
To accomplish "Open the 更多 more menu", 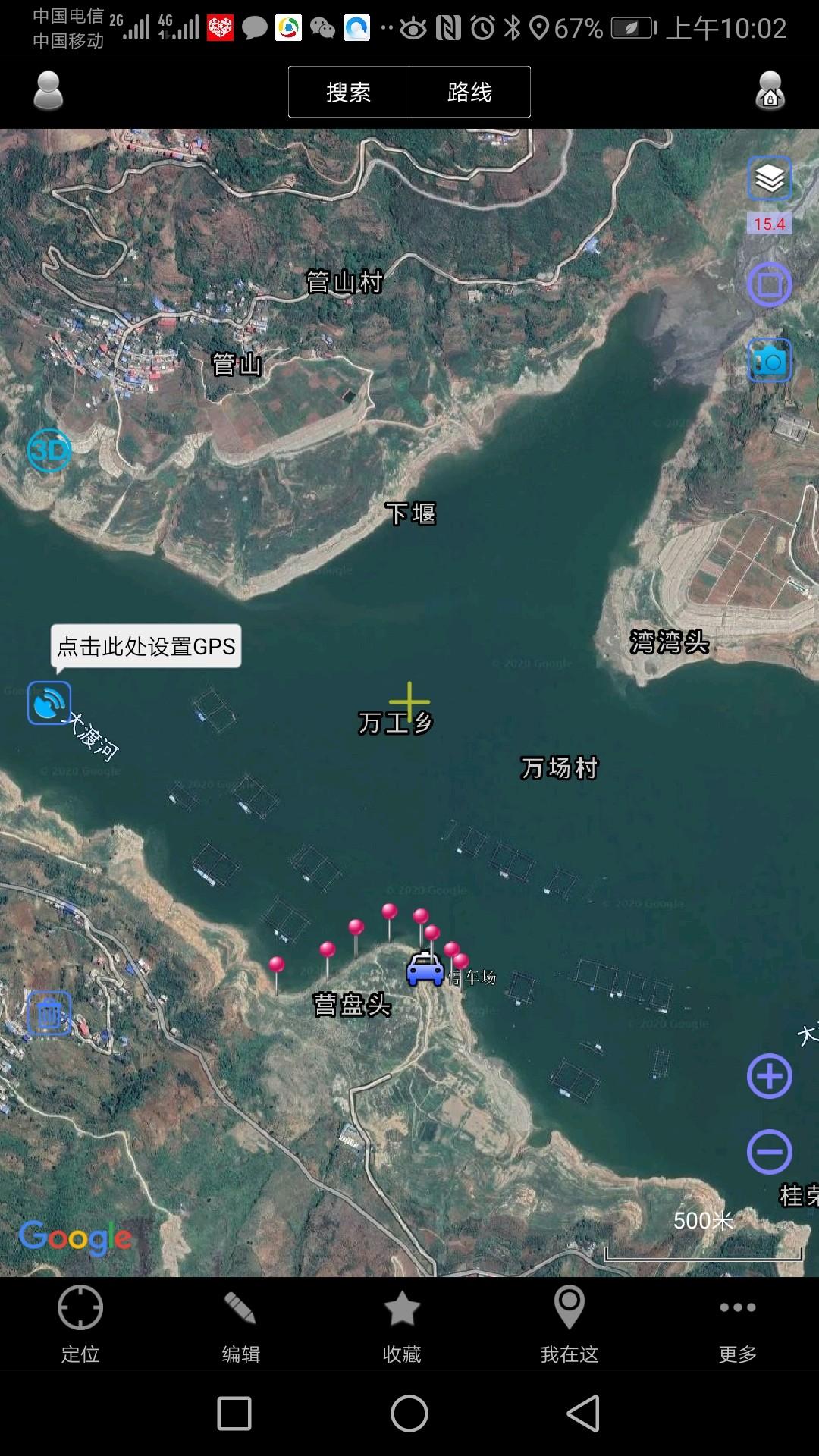I will [x=737, y=1323].
